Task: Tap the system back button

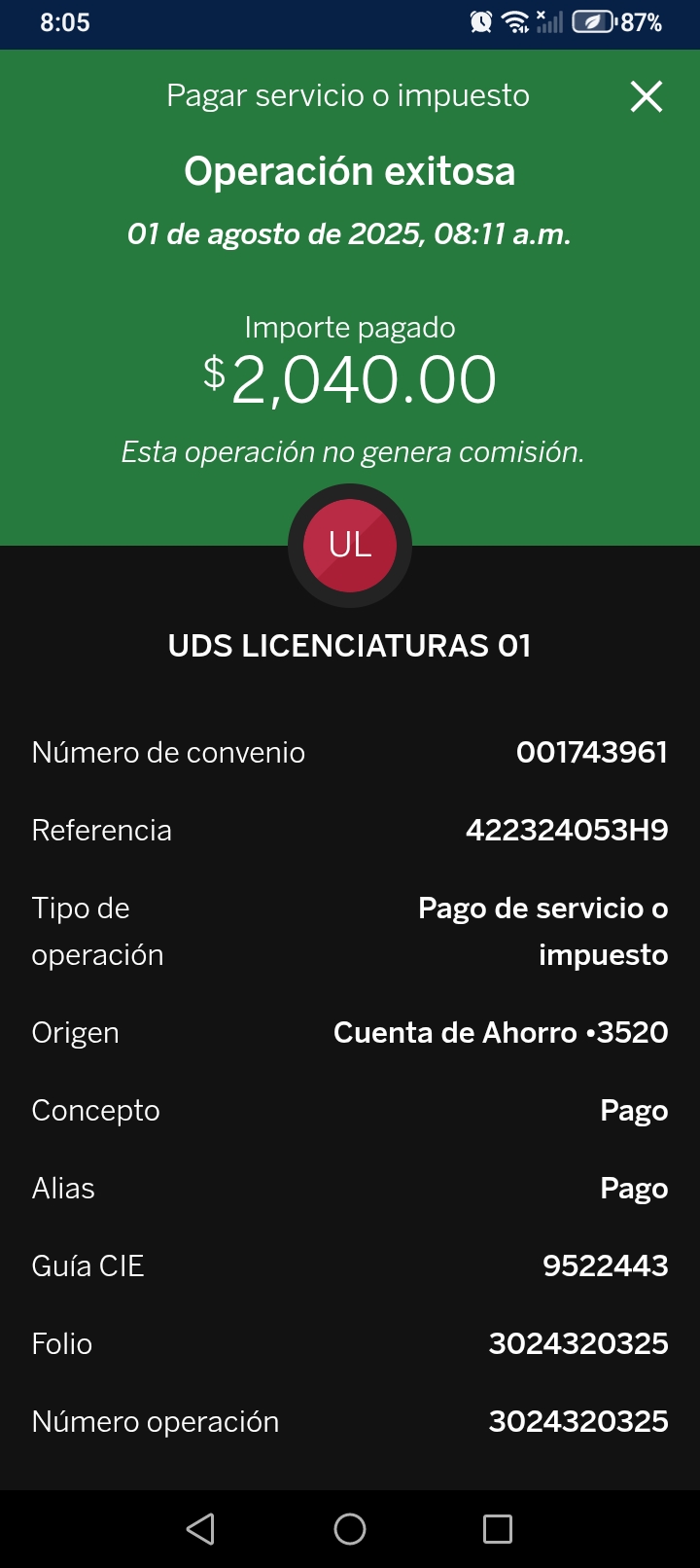Action: [x=200, y=1529]
